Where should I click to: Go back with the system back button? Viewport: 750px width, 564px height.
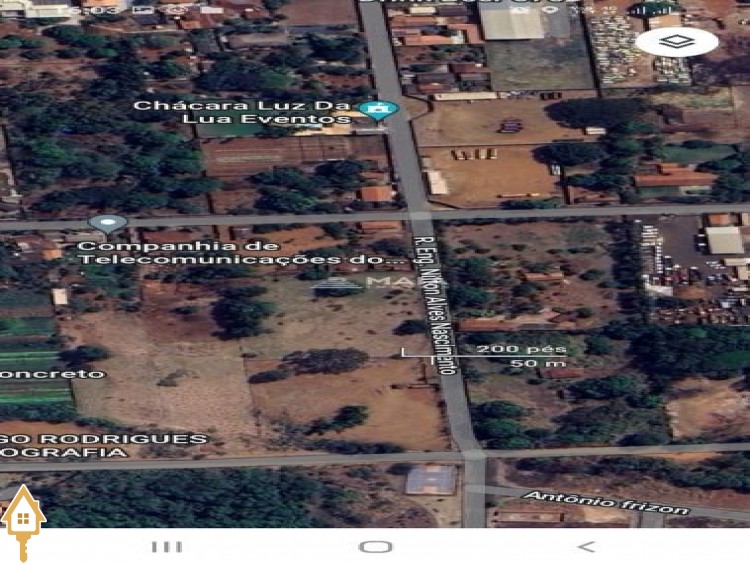pyautogui.click(x=586, y=546)
